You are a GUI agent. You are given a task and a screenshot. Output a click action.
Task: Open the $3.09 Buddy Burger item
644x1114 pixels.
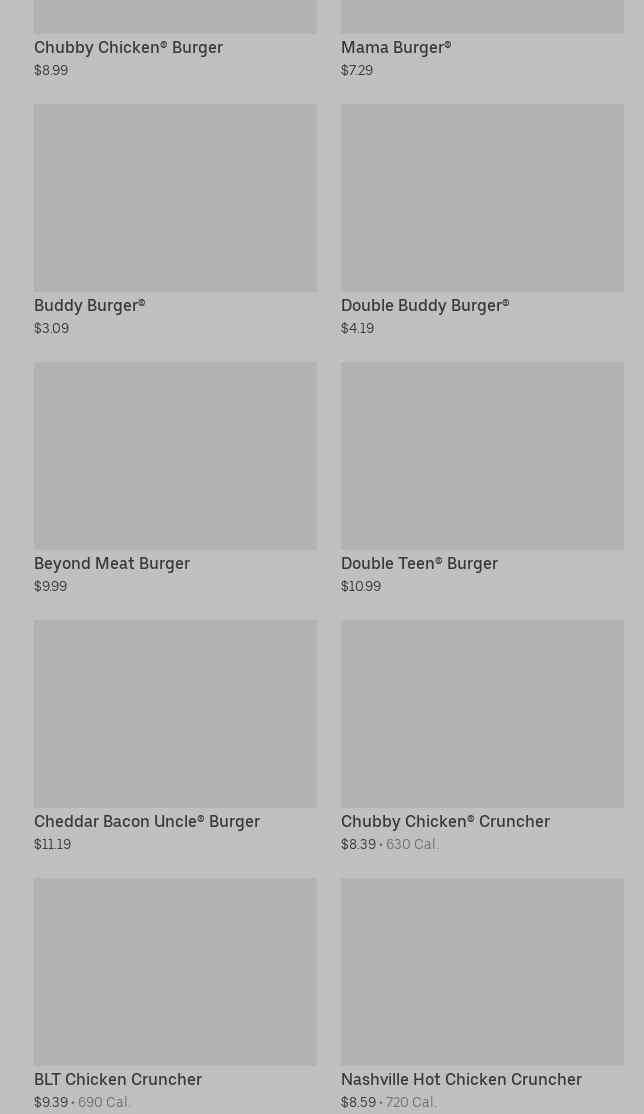click(175, 220)
